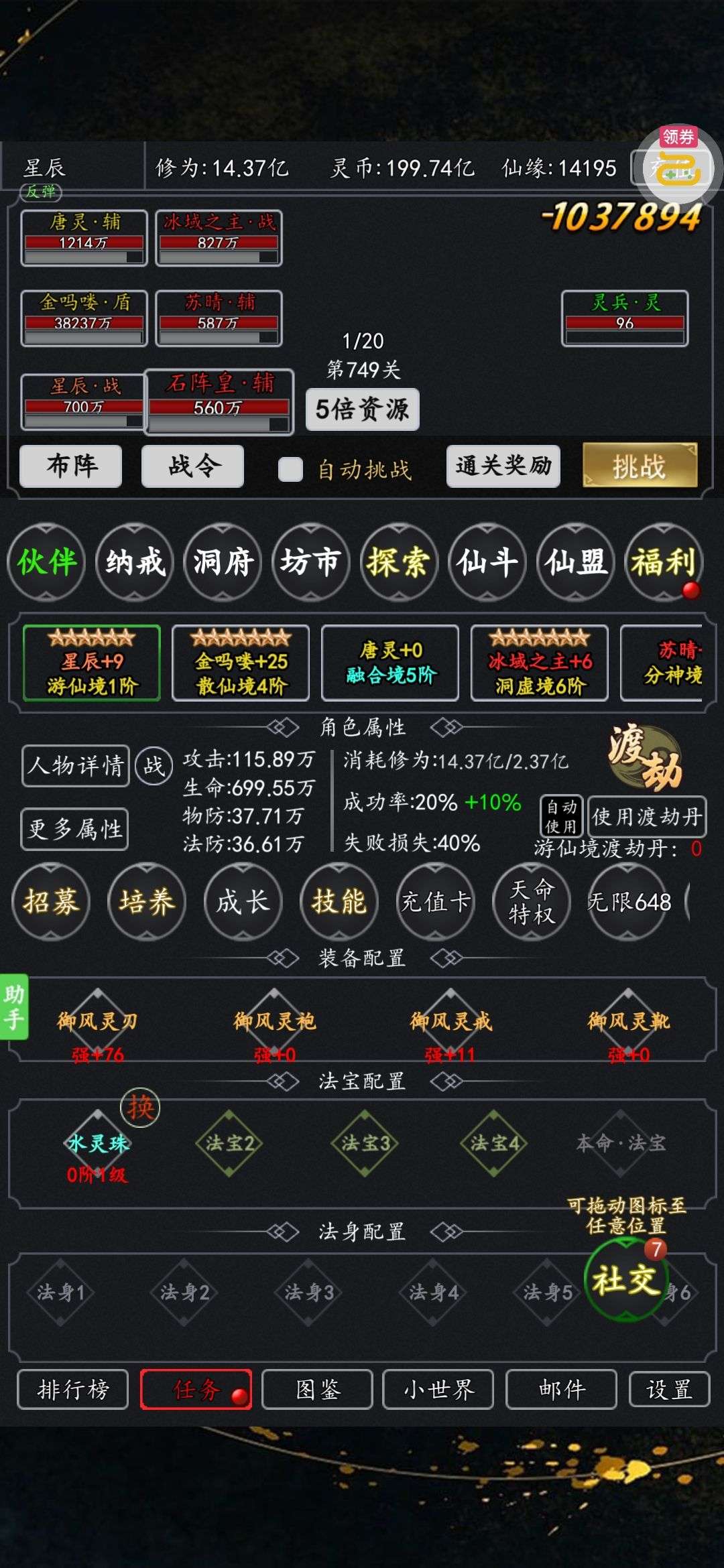Open 布阵 formation setup
Image resolution: width=724 pixels, height=1568 pixels.
tap(71, 466)
